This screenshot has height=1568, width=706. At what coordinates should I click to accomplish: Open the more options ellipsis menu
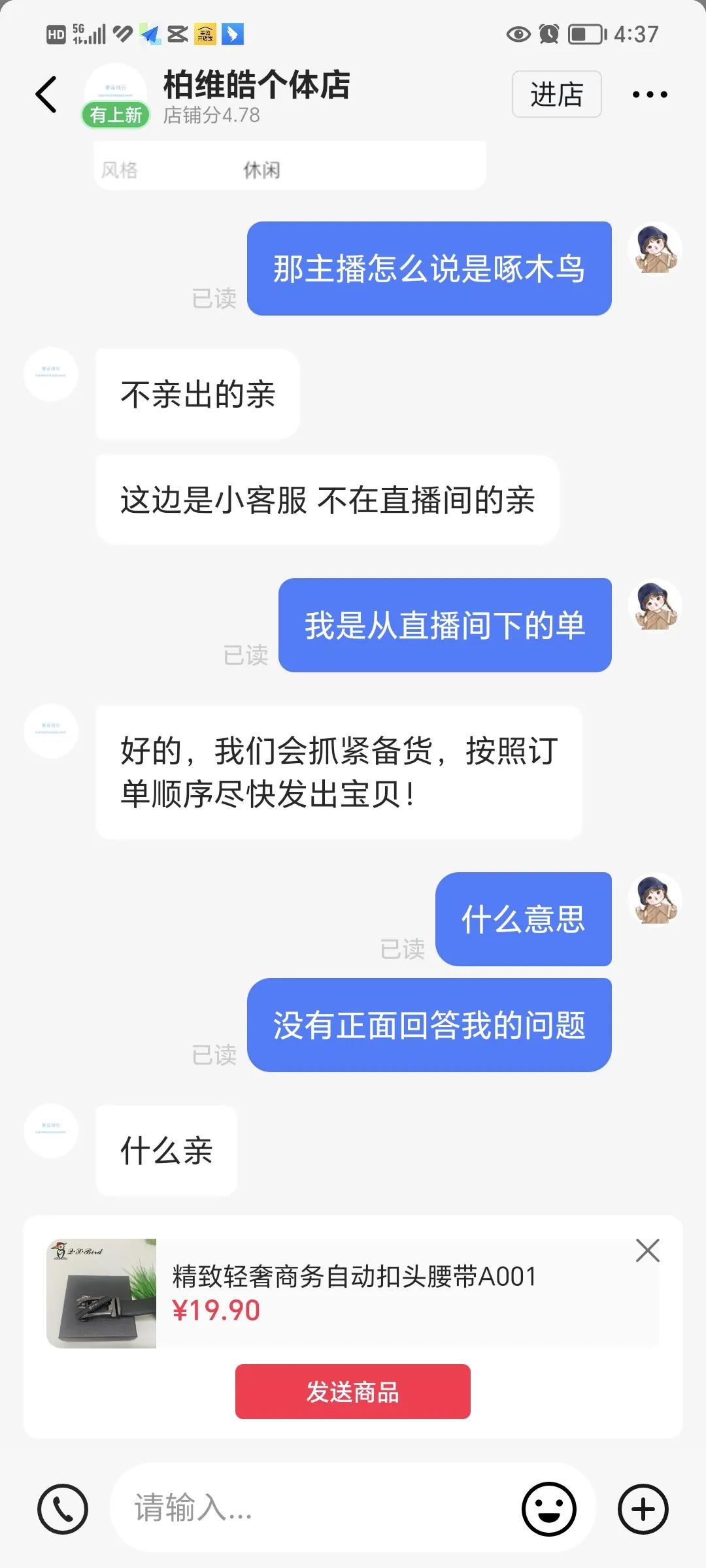649,93
